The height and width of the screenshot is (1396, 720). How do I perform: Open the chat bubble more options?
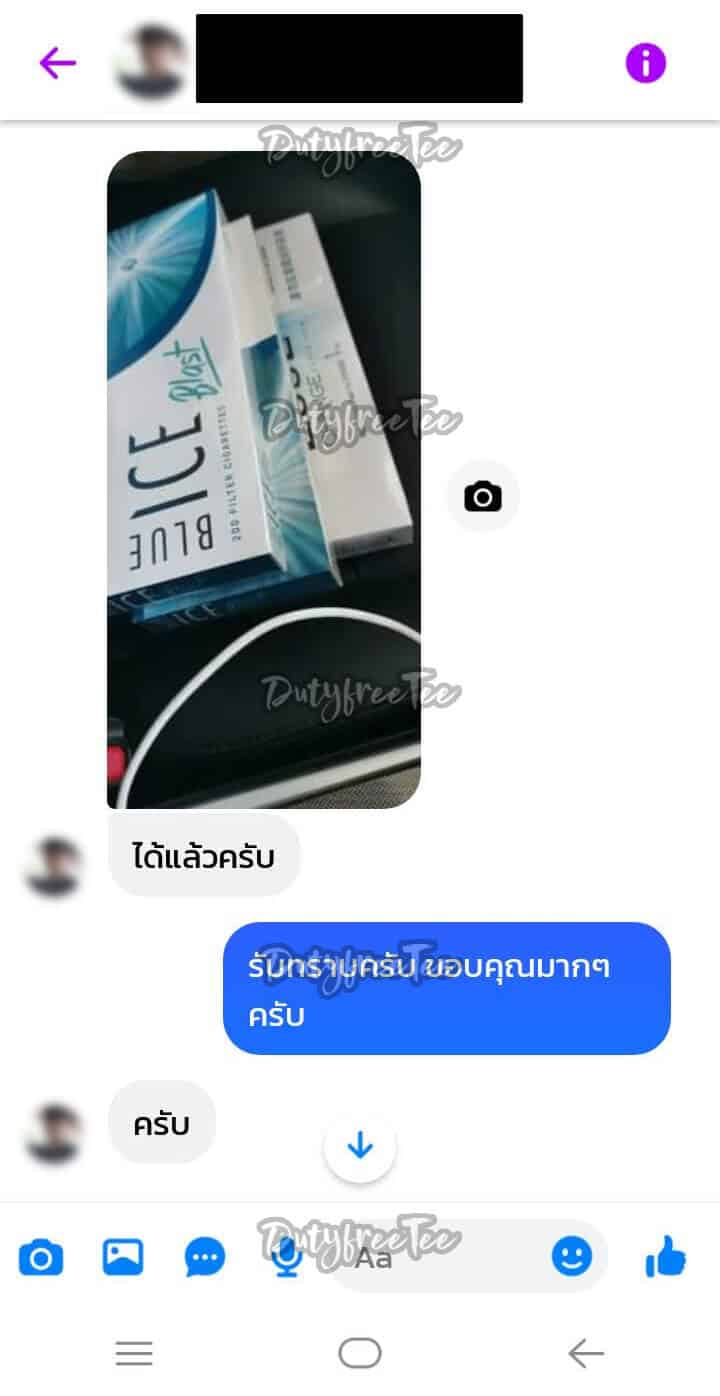tap(205, 1257)
